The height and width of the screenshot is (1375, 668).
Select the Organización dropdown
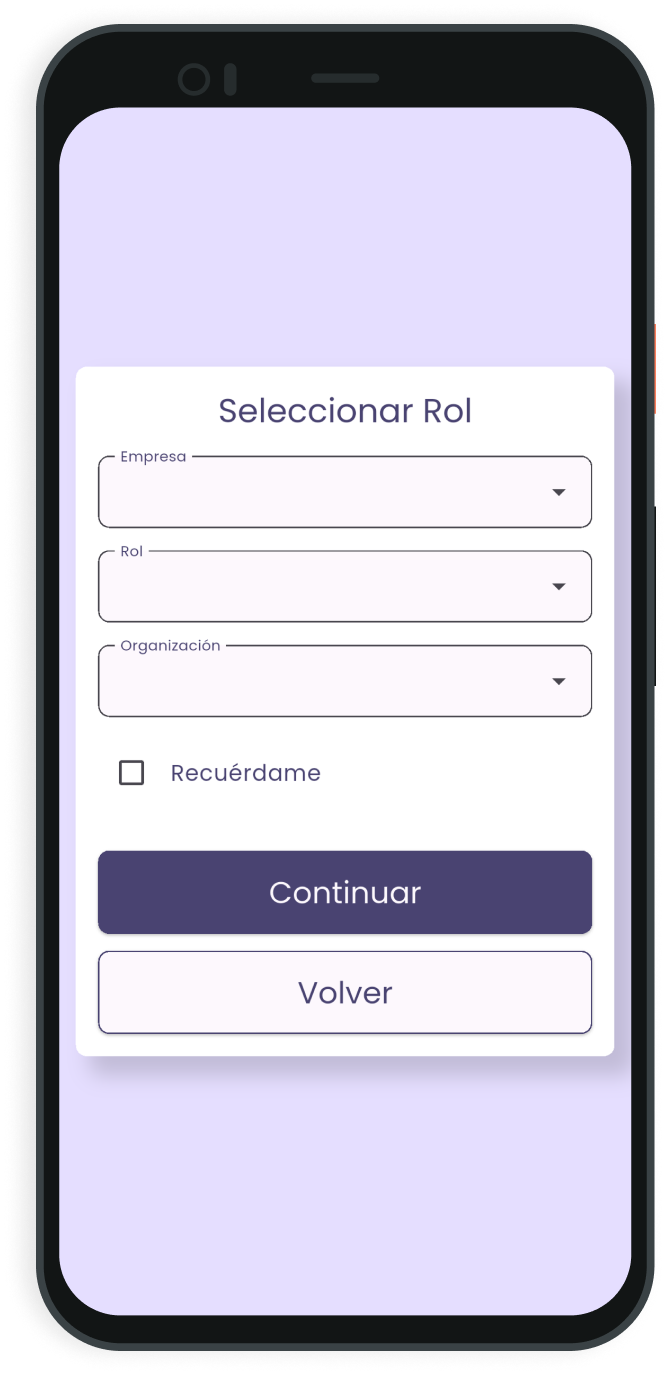click(x=344, y=681)
